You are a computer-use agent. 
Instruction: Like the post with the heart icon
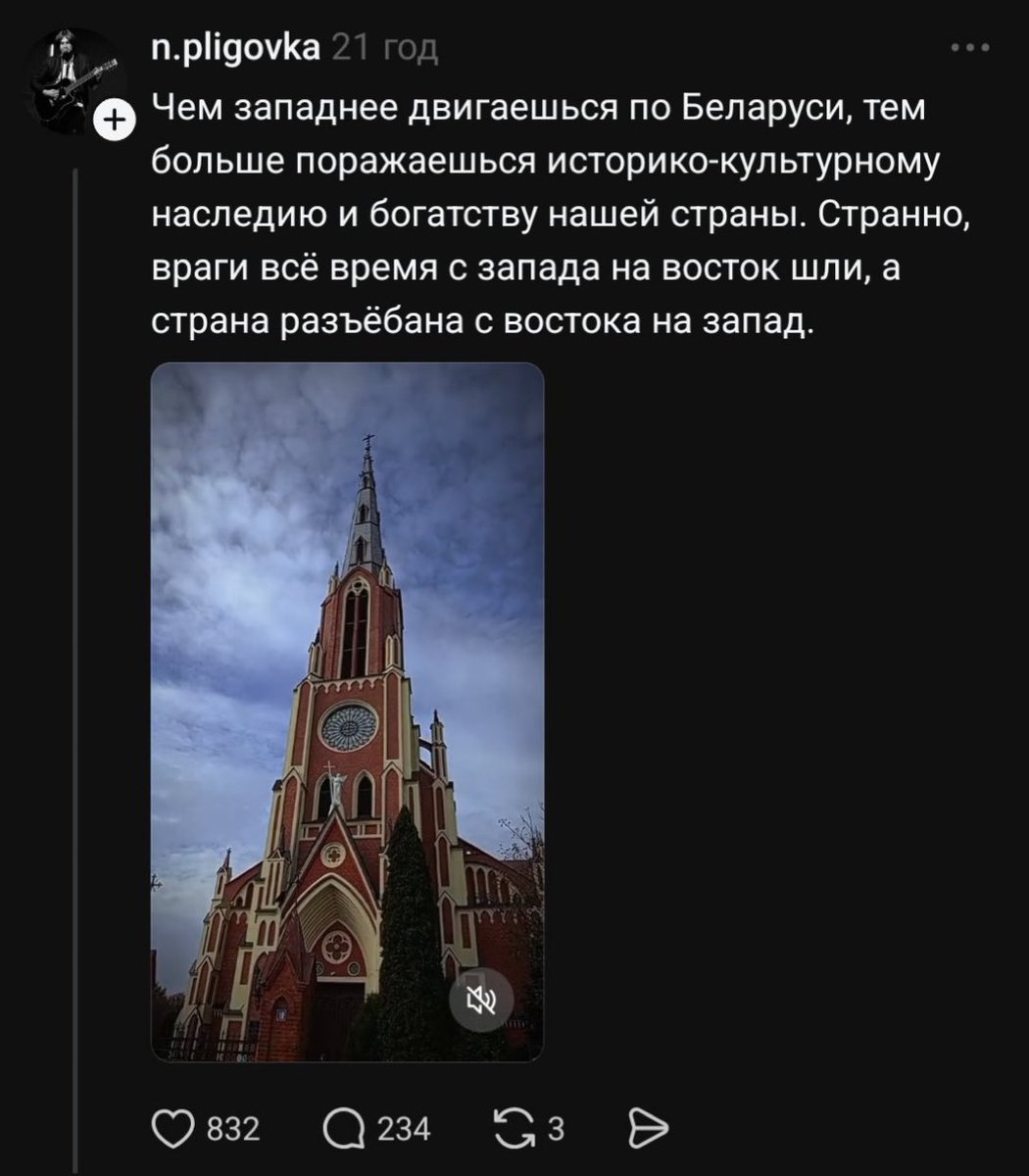tap(174, 1128)
